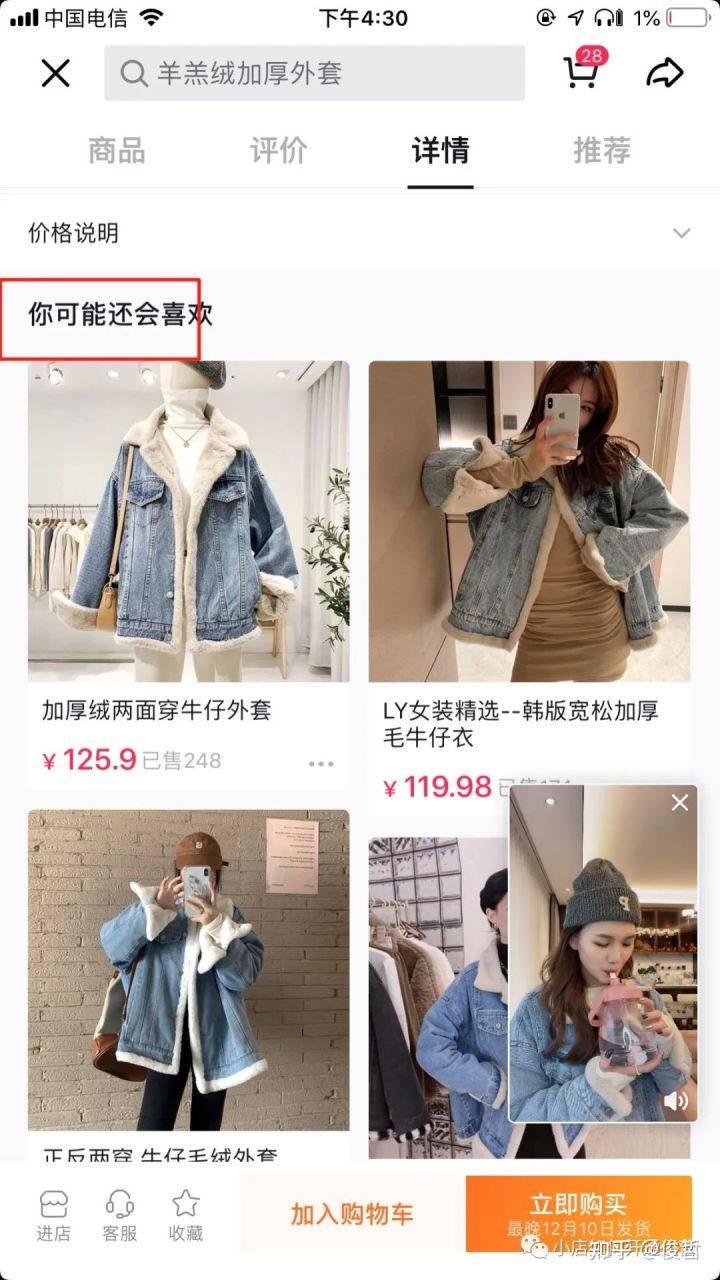This screenshot has height=1280, width=720.
Task: Contact 客服 customer service
Action: [120, 1215]
